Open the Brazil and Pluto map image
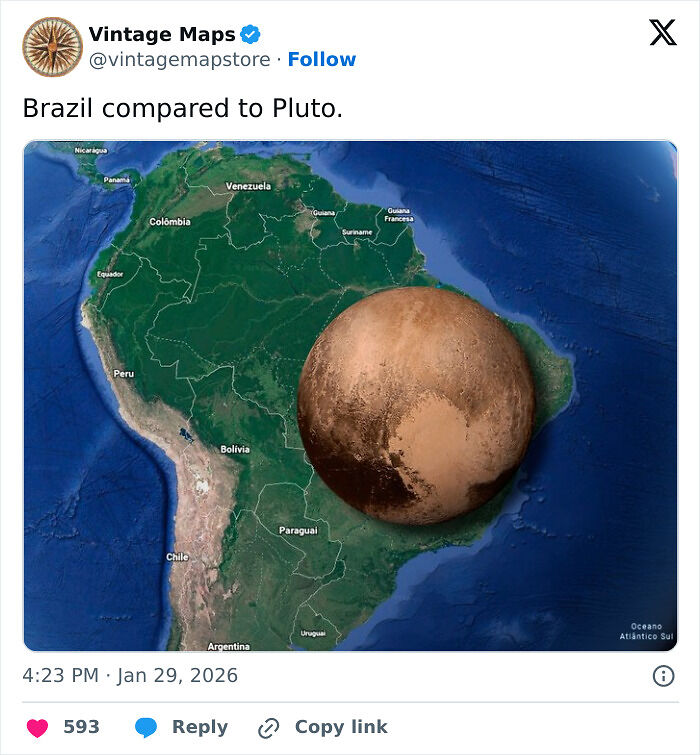The width and height of the screenshot is (700, 755). coord(350,396)
